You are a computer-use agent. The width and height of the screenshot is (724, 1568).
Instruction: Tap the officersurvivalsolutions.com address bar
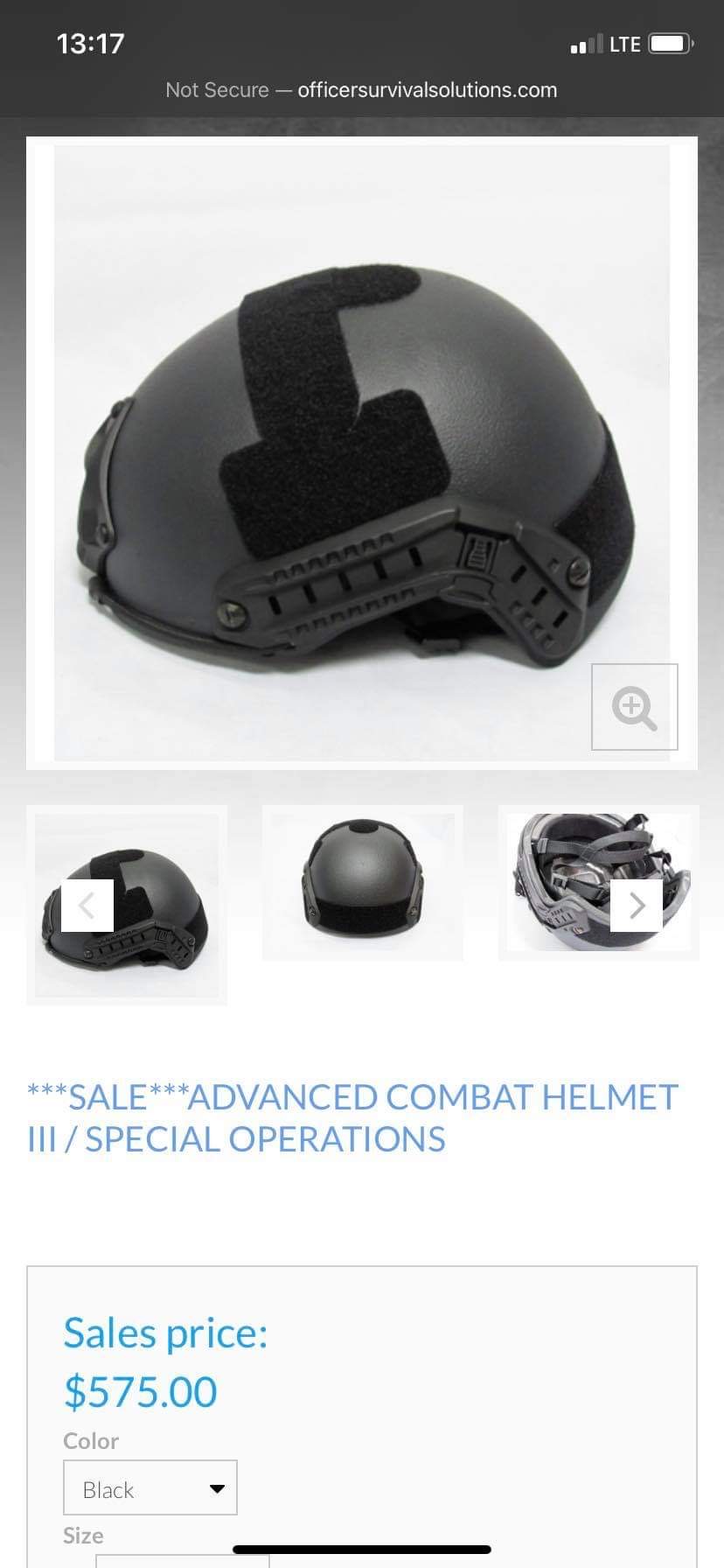[x=361, y=90]
